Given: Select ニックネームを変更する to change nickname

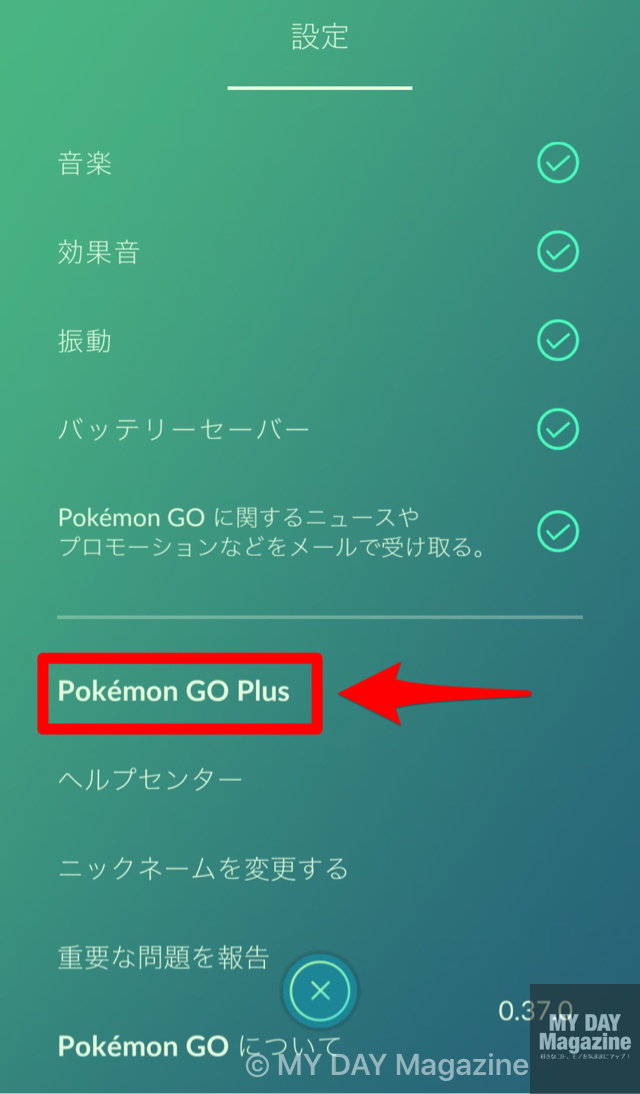Looking at the screenshot, I should [x=202, y=867].
